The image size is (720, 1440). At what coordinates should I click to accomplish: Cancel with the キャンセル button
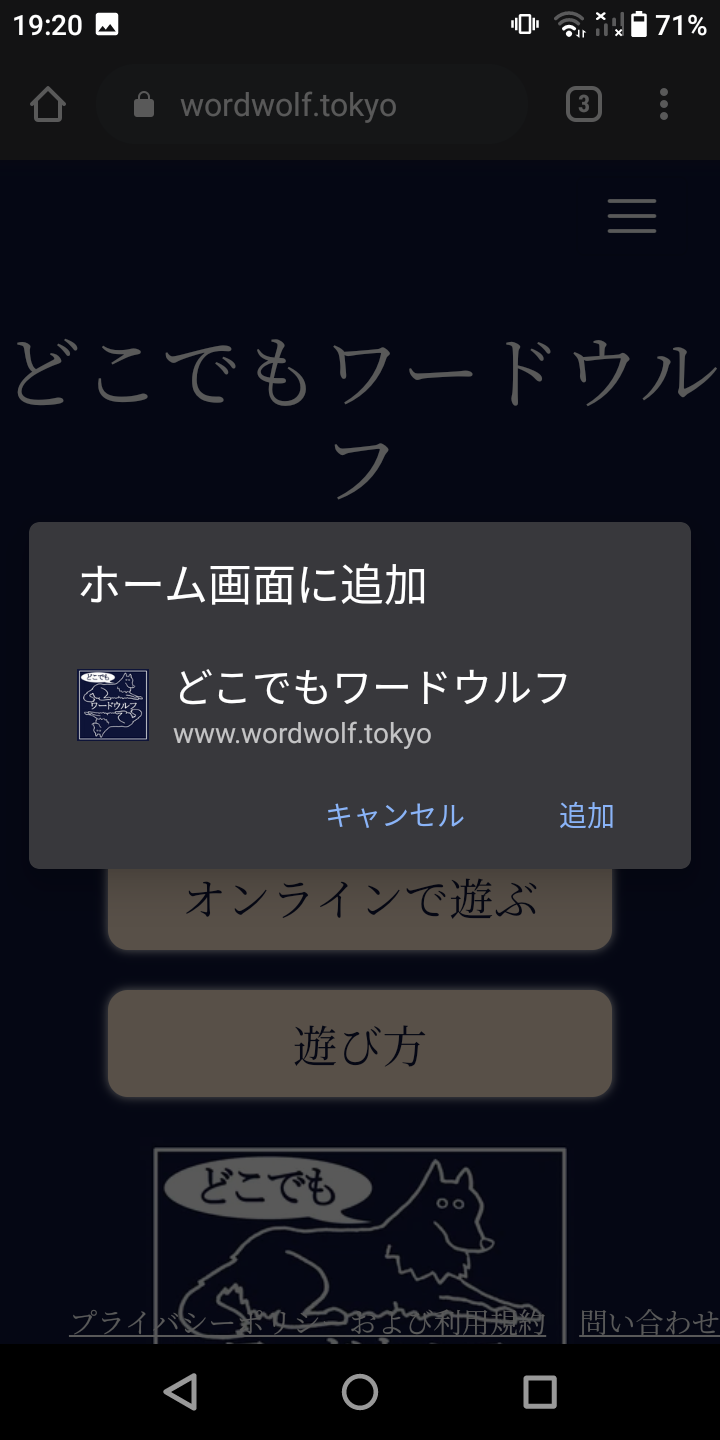click(x=395, y=816)
